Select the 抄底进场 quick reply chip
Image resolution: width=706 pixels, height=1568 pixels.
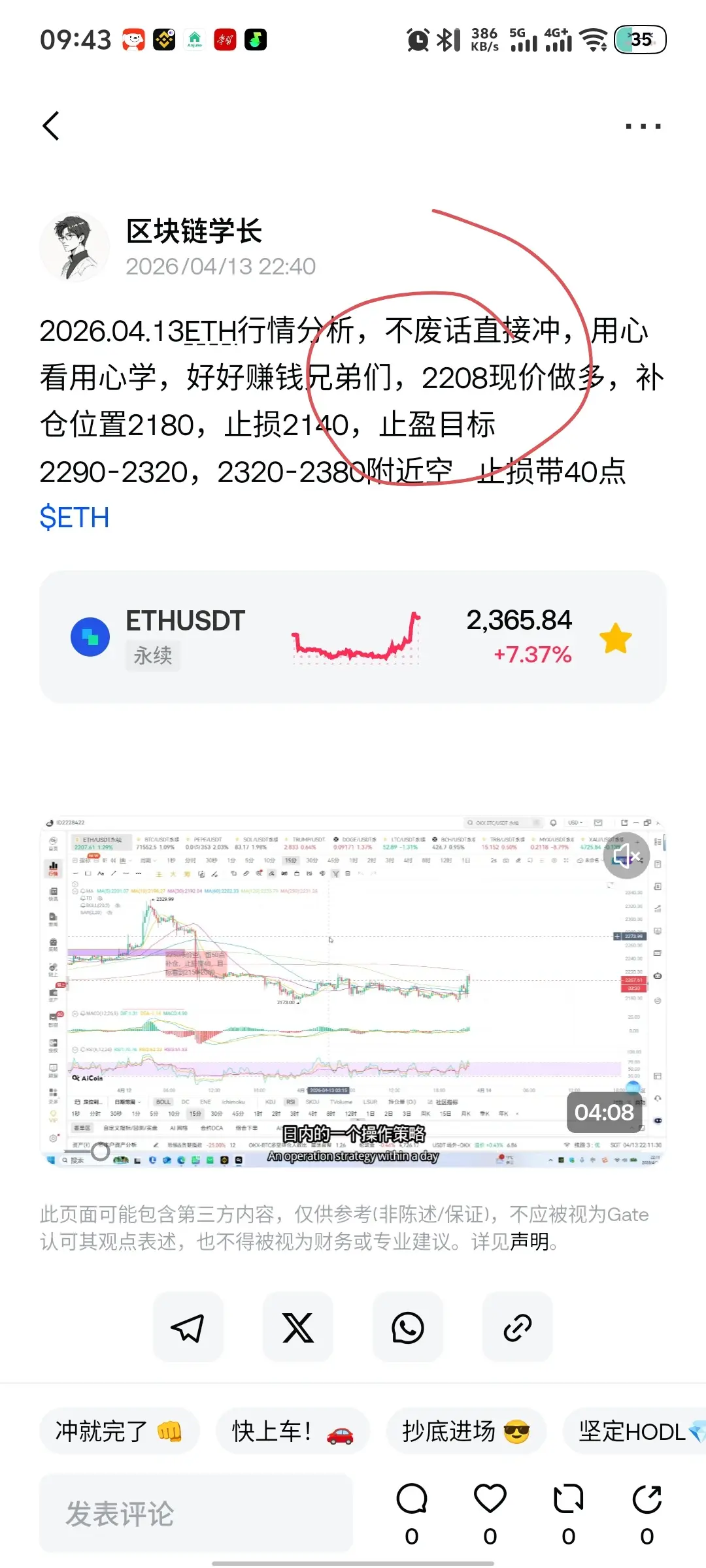(465, 1431)
